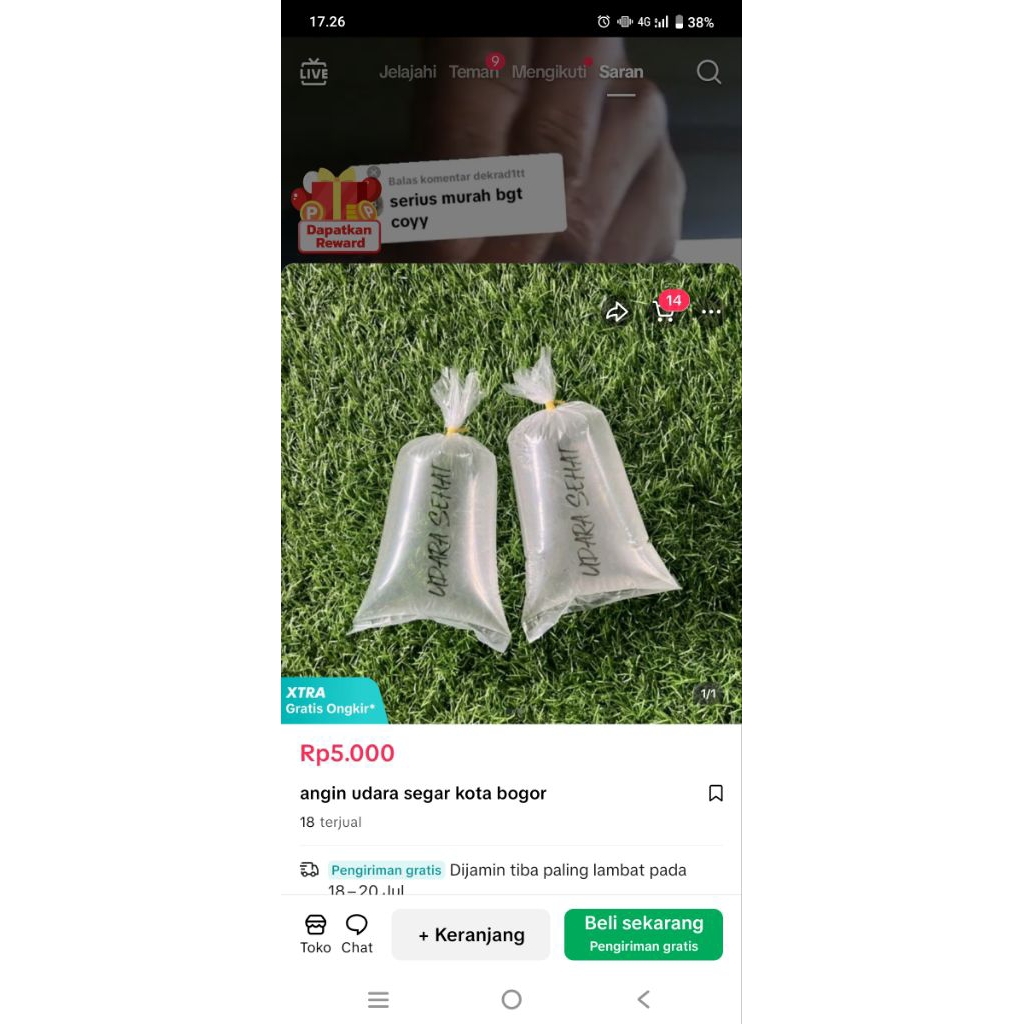Open the three-dot overflow menu
The width and height of the screenshot is (1024, 1024).
[x=711, y=312]
